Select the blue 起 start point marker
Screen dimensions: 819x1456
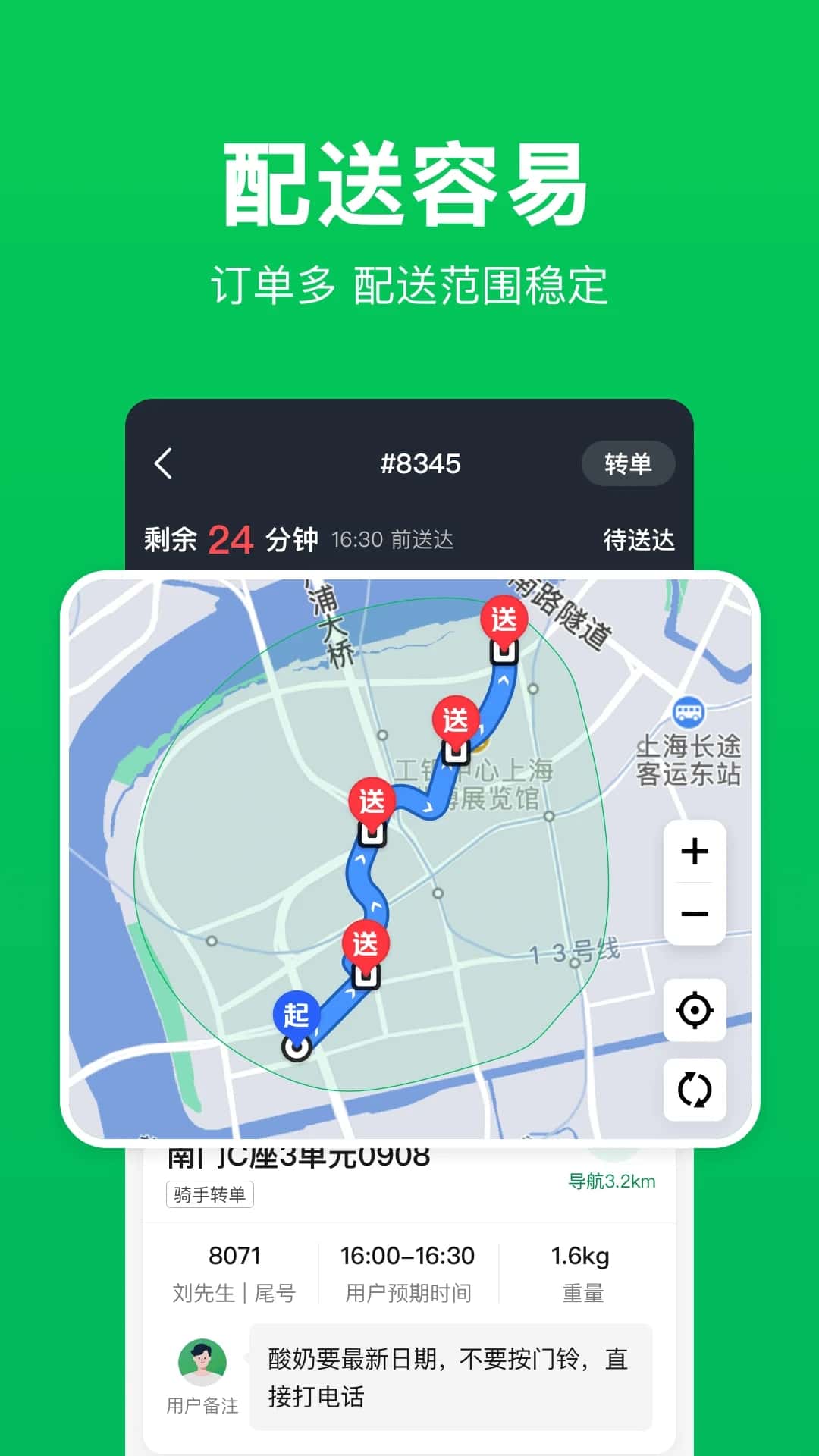296,1012
